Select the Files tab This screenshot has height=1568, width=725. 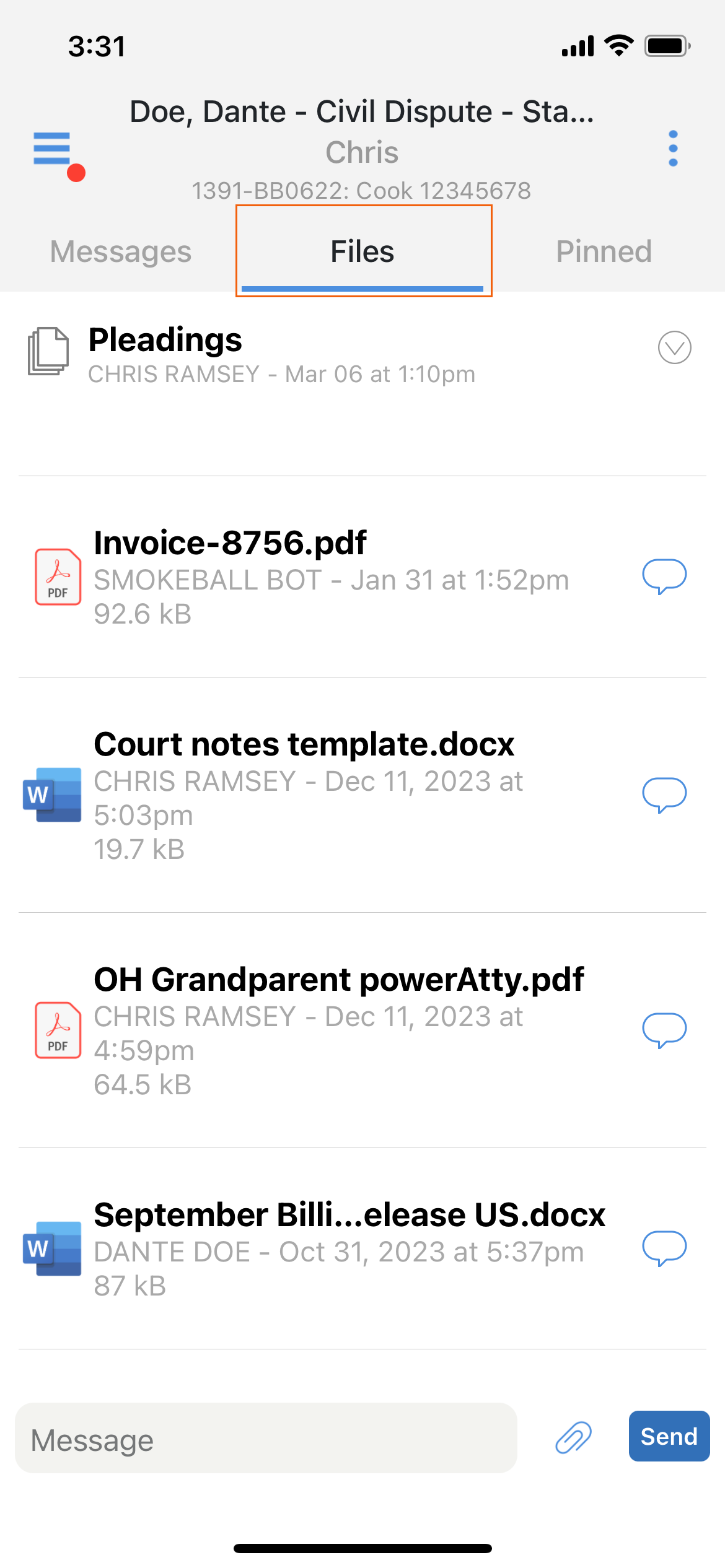tap(362, 251)
